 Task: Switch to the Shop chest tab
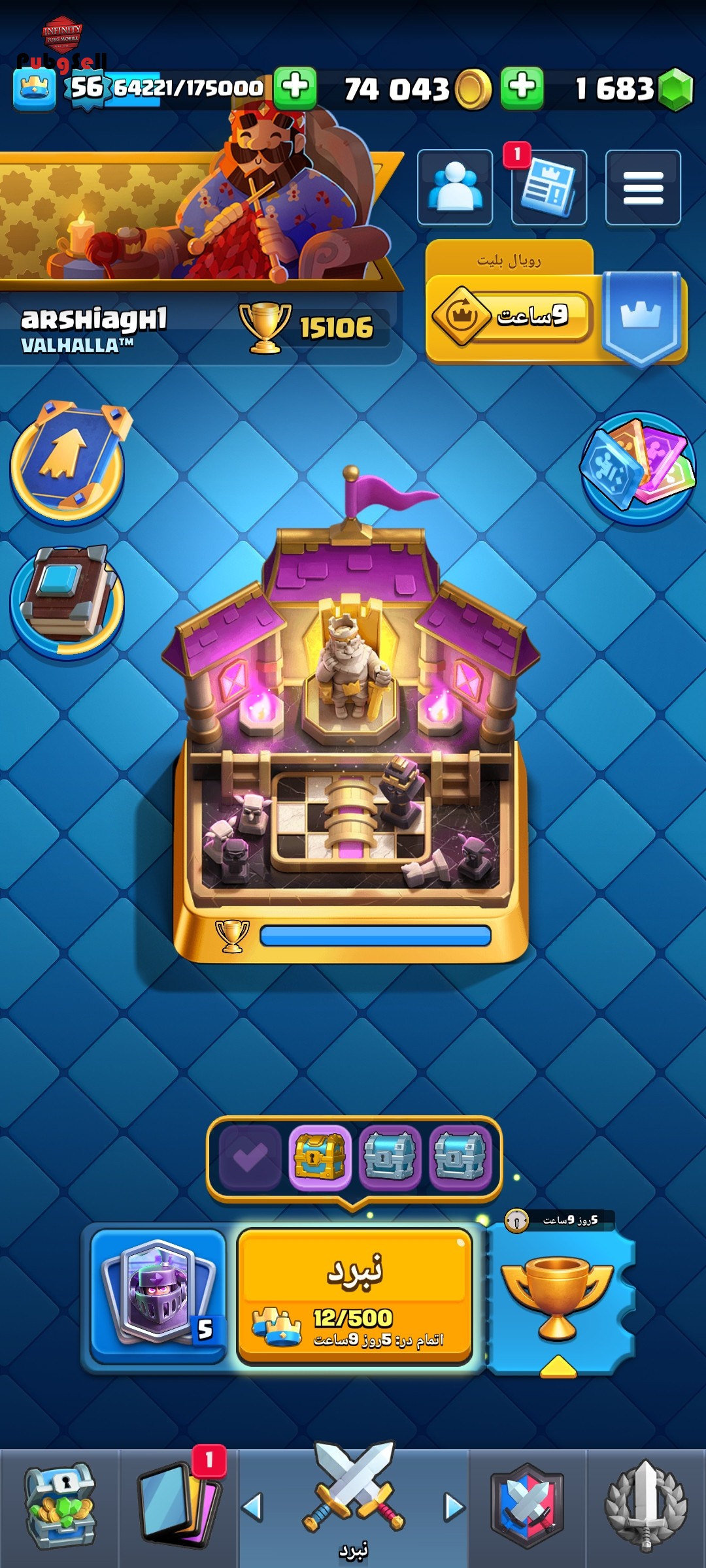[59, 1507]
